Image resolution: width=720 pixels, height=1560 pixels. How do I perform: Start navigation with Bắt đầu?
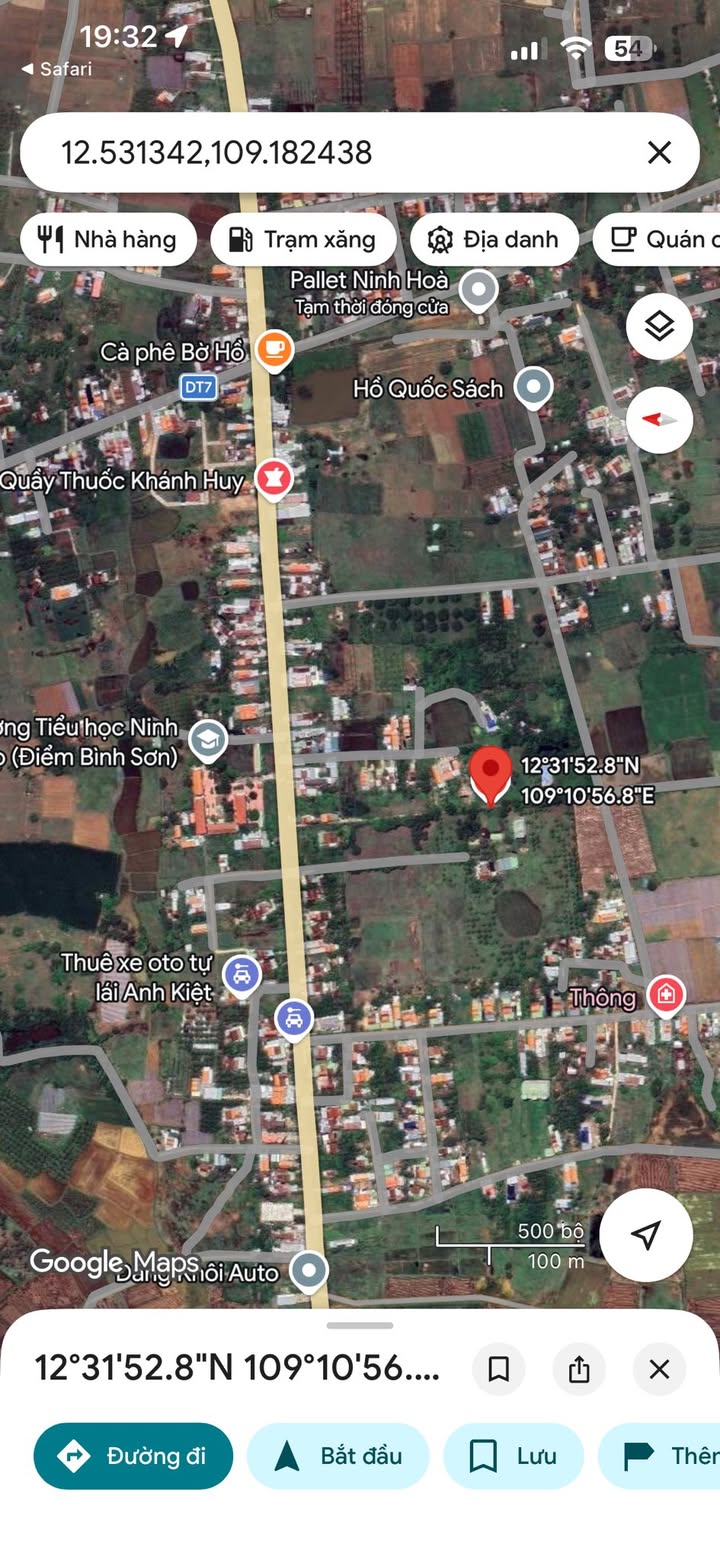coord(338,1456)
